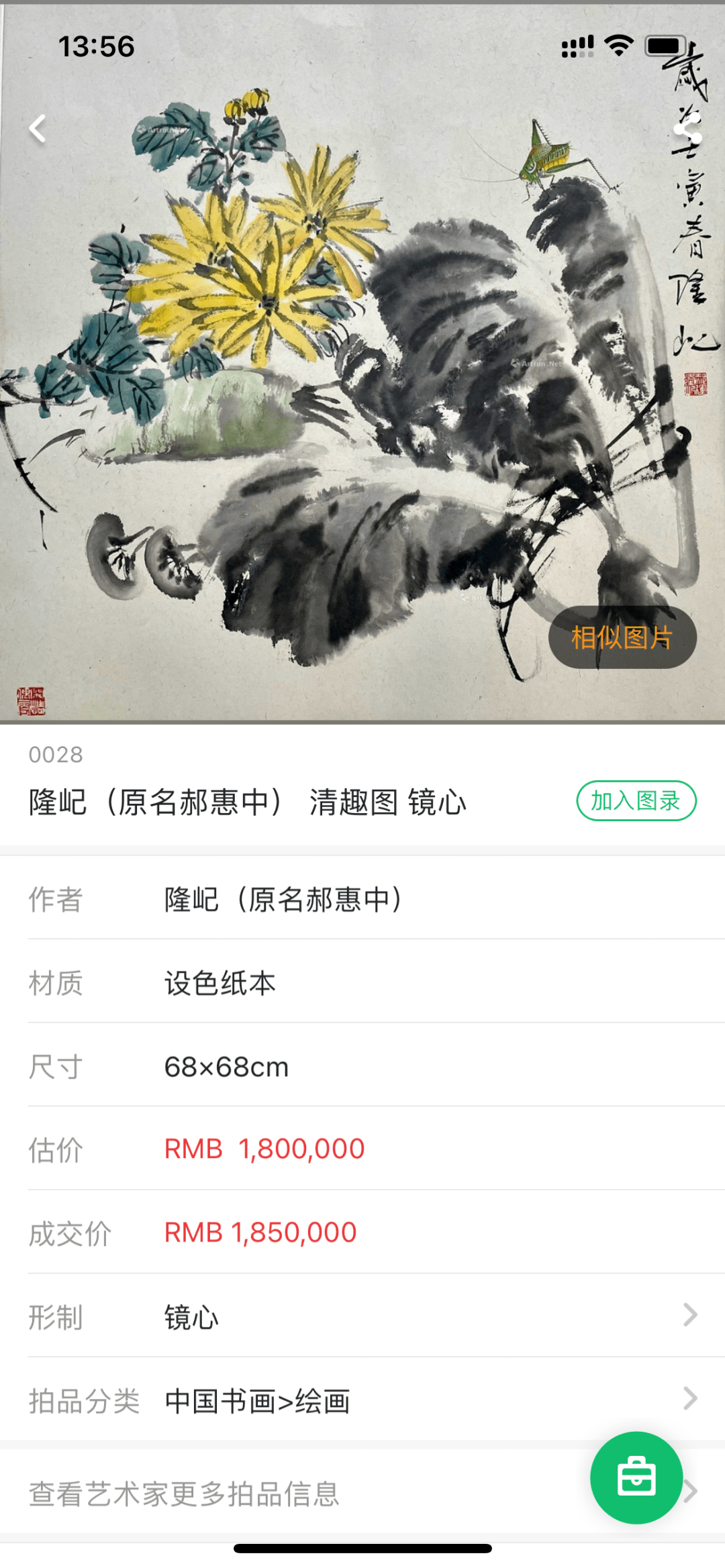This screenshot has height=1568, width=725.
Task: Open the 拍品分类 中国书画>绘画 row
Action: tap(362, 1400)
